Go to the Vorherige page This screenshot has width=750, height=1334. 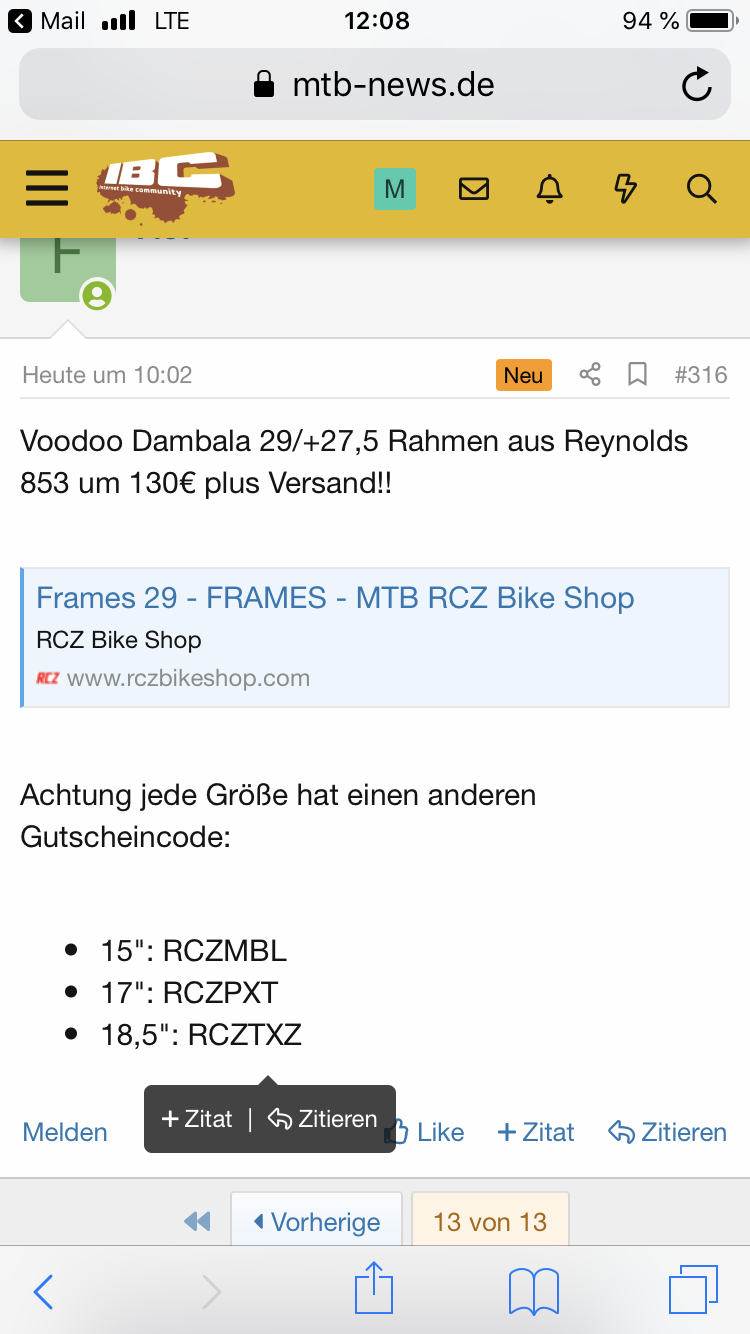point(316,1221)
